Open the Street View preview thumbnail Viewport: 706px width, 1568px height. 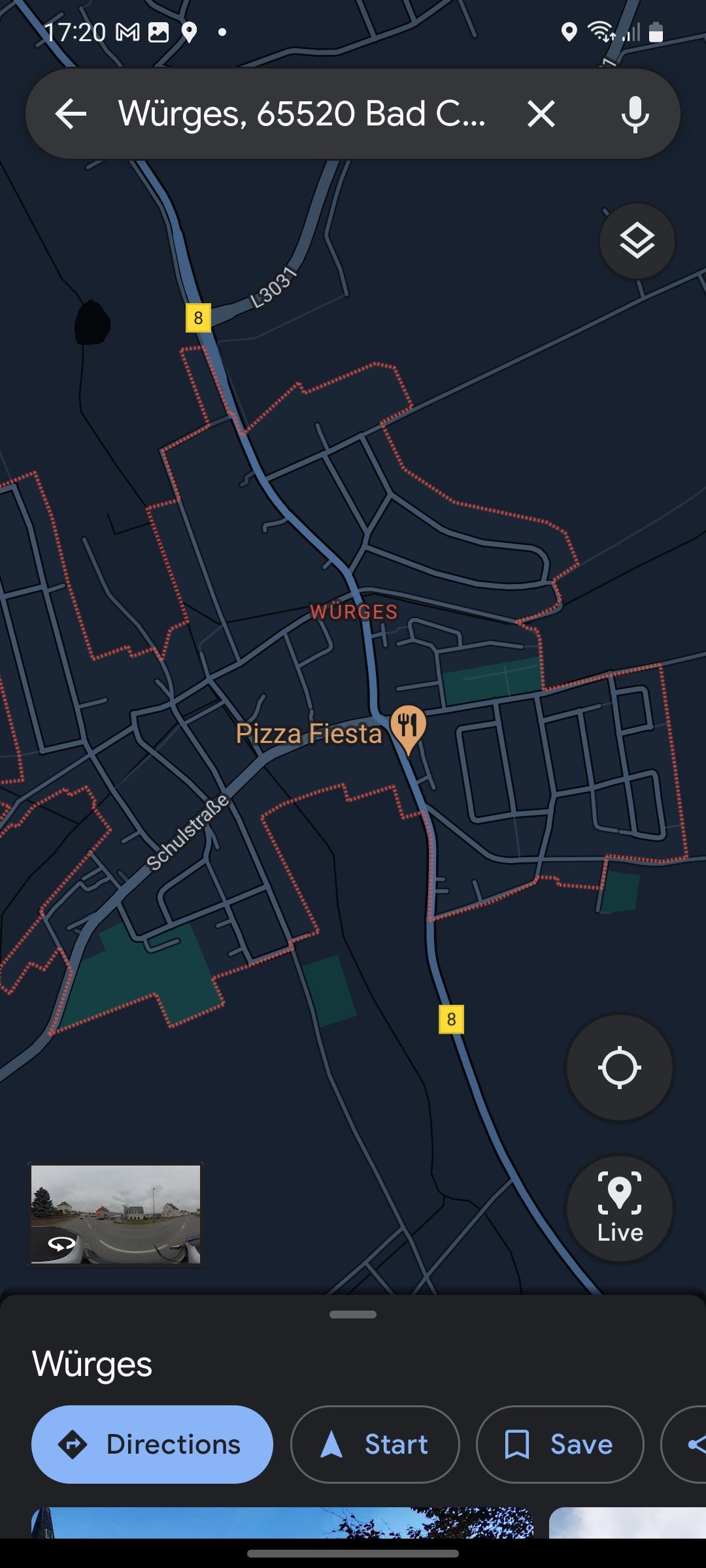tap(116, 1214)
